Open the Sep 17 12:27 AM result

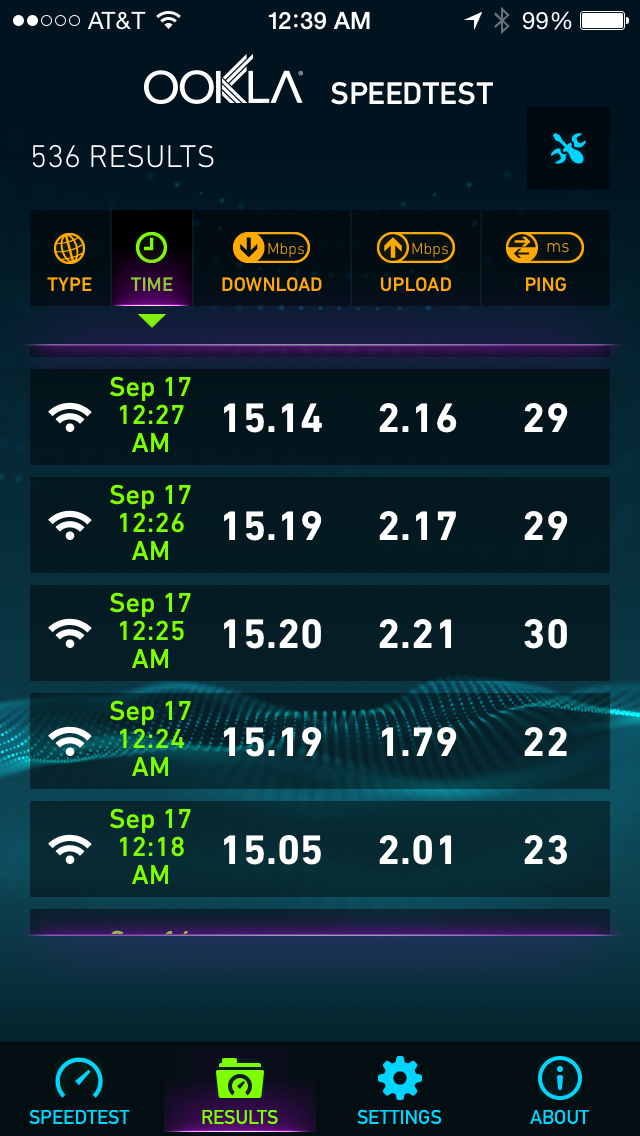pyautogui.click(x=320, y=417)
